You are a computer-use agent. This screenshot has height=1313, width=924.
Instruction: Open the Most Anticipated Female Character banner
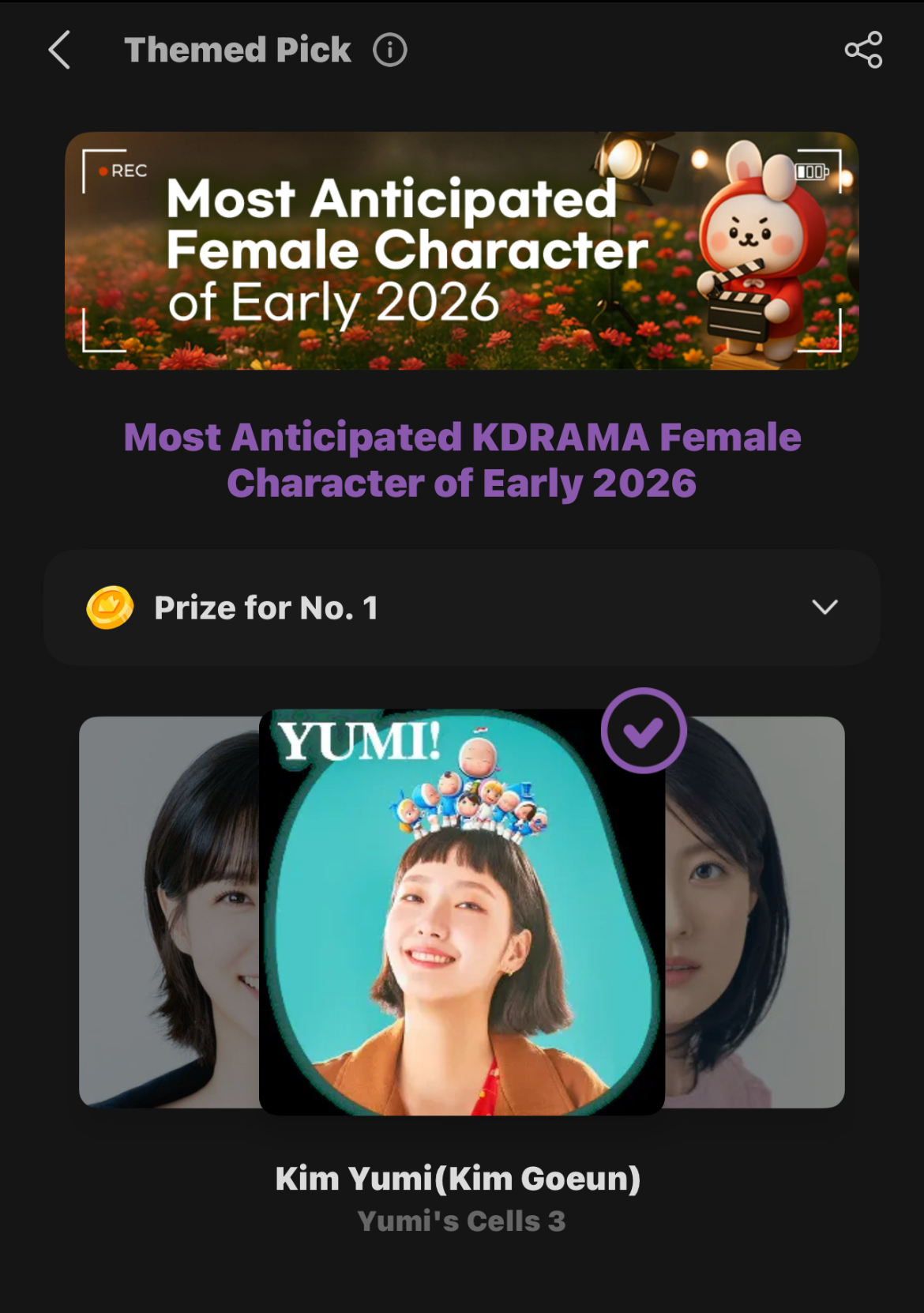tap(461, 250)
